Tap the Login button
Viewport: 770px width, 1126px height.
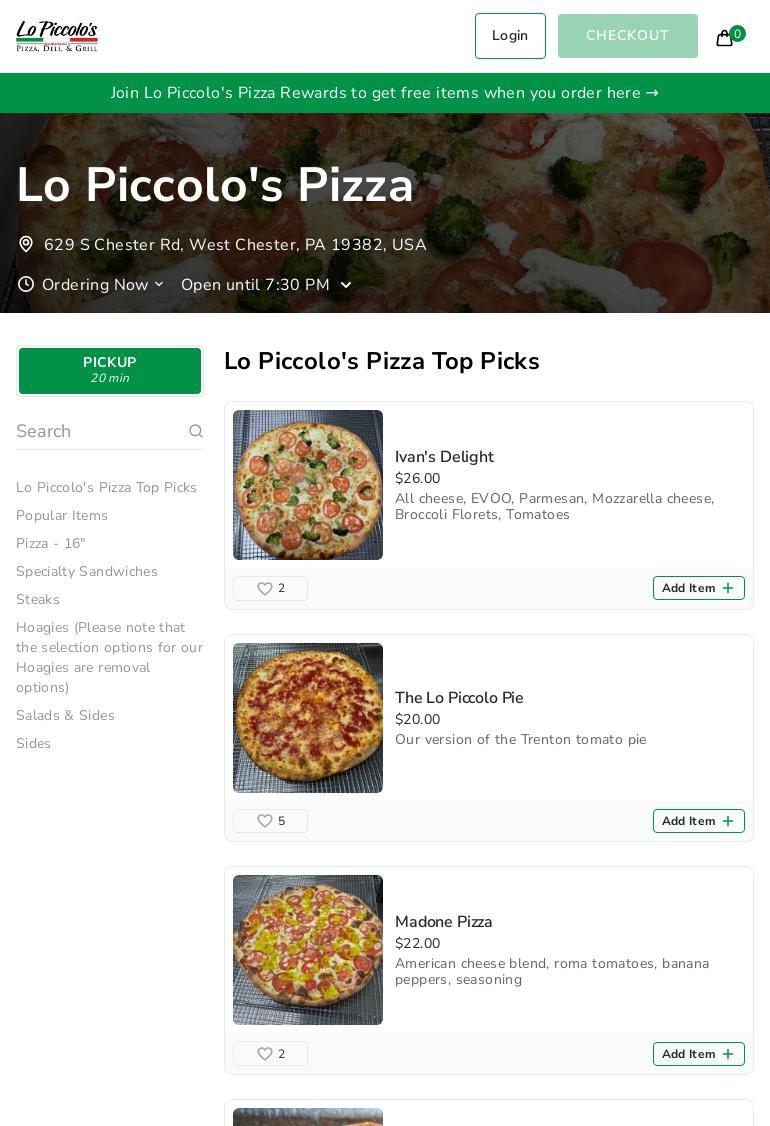click(x=510, y=36)
